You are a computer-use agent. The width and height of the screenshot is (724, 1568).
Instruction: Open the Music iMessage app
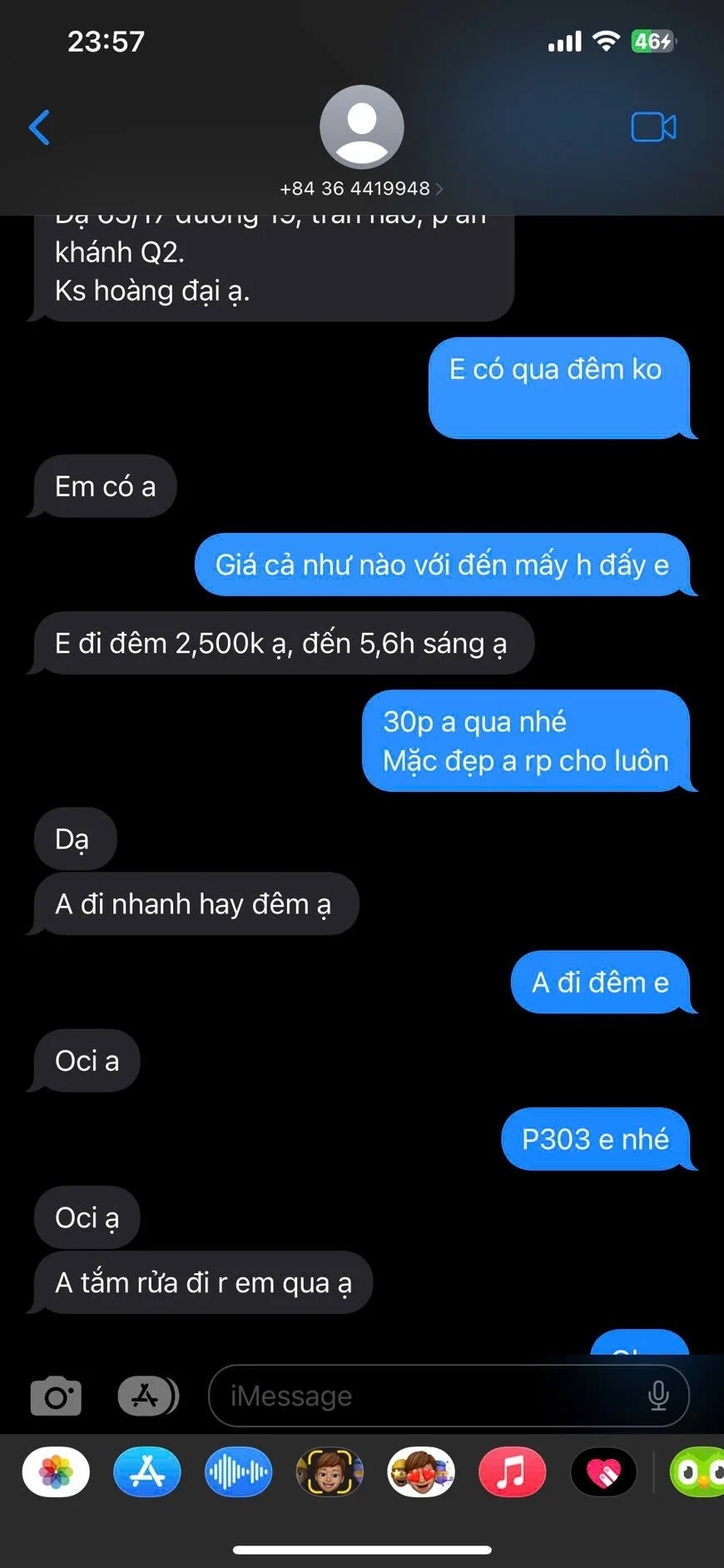point(513,1472)
